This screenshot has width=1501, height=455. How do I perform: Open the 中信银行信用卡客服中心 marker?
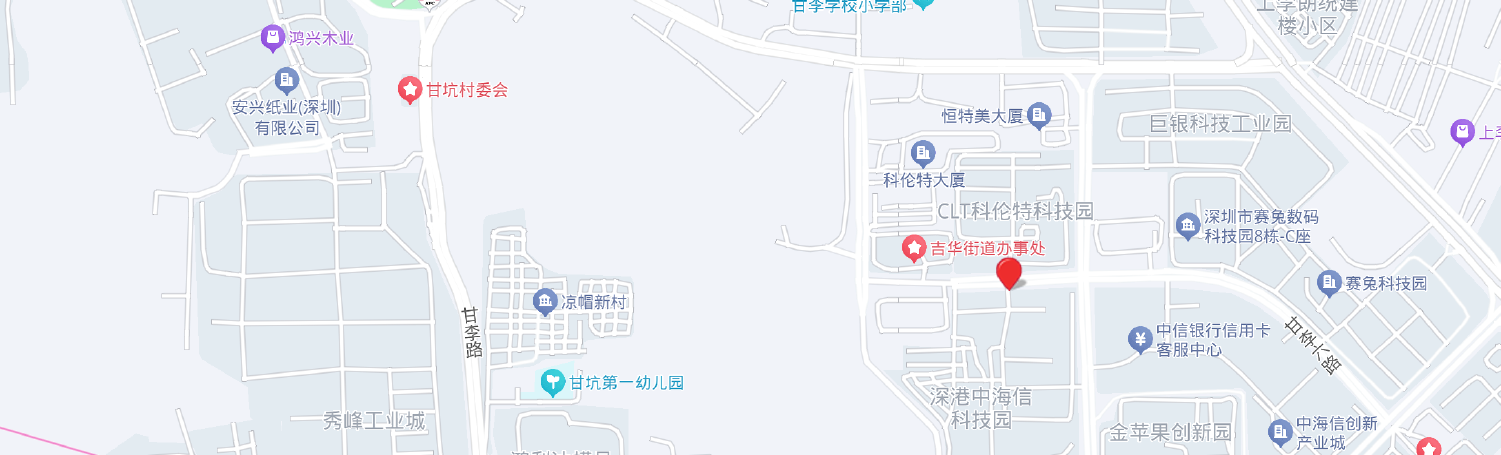(1140, 340)
